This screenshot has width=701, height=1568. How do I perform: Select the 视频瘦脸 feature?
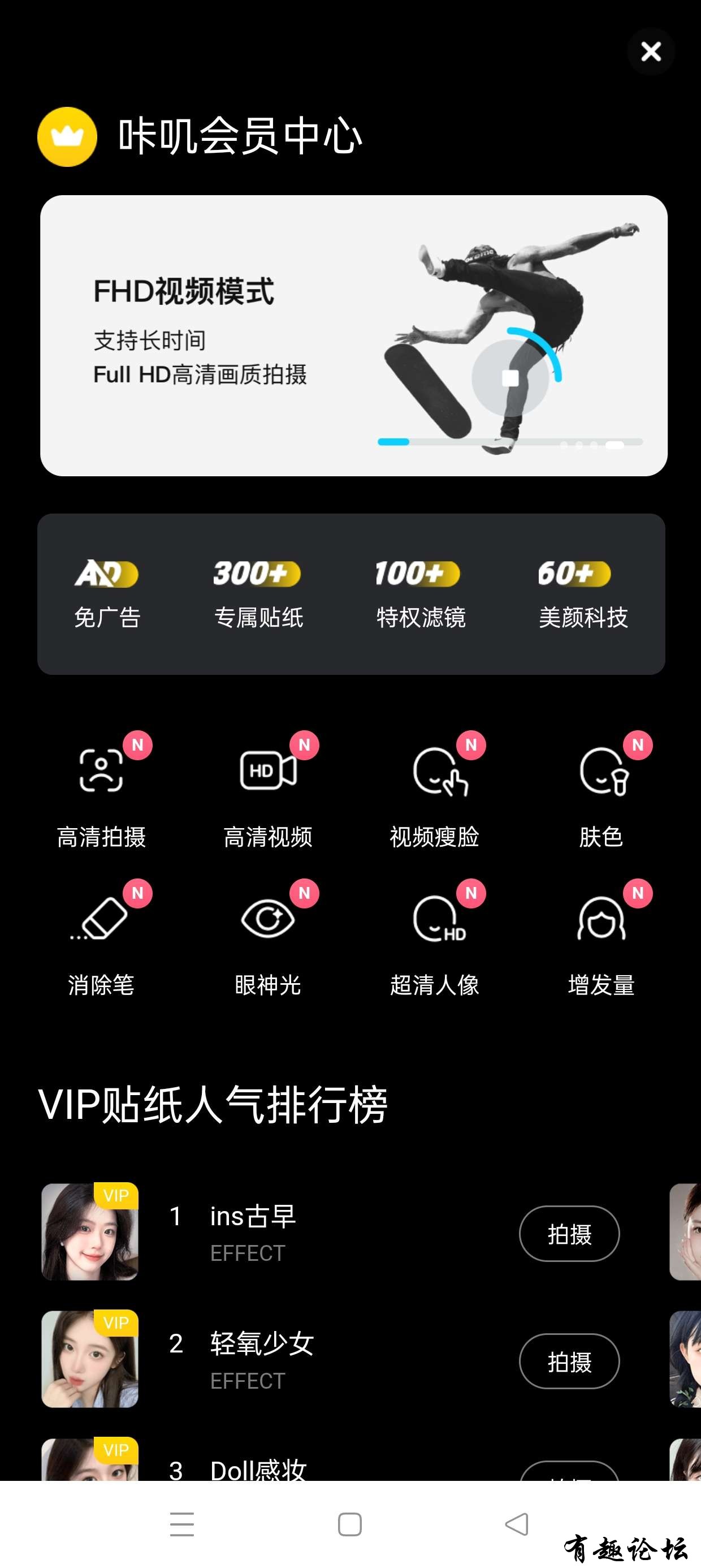tap(435, 791)
